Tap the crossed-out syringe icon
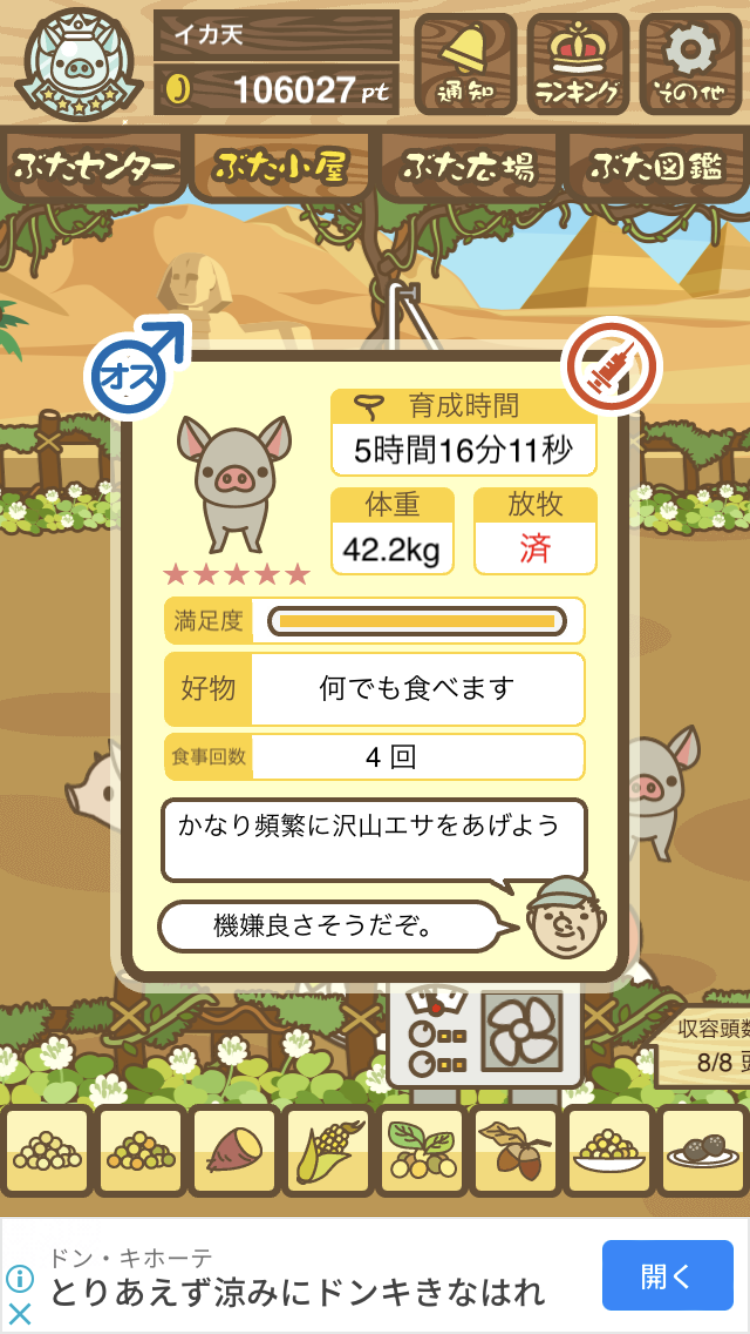 [611, 368]
